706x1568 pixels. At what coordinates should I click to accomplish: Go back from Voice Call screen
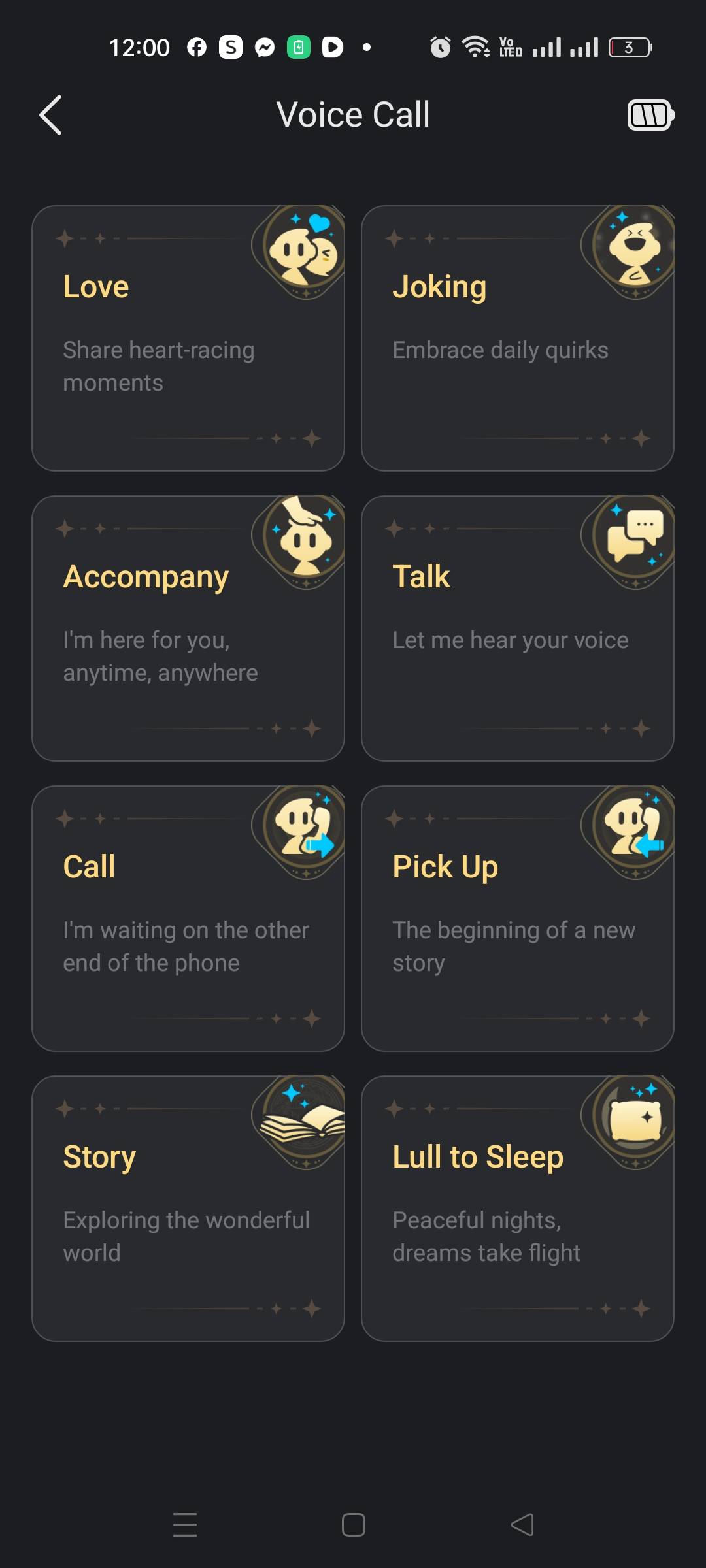tap(51, 115)
